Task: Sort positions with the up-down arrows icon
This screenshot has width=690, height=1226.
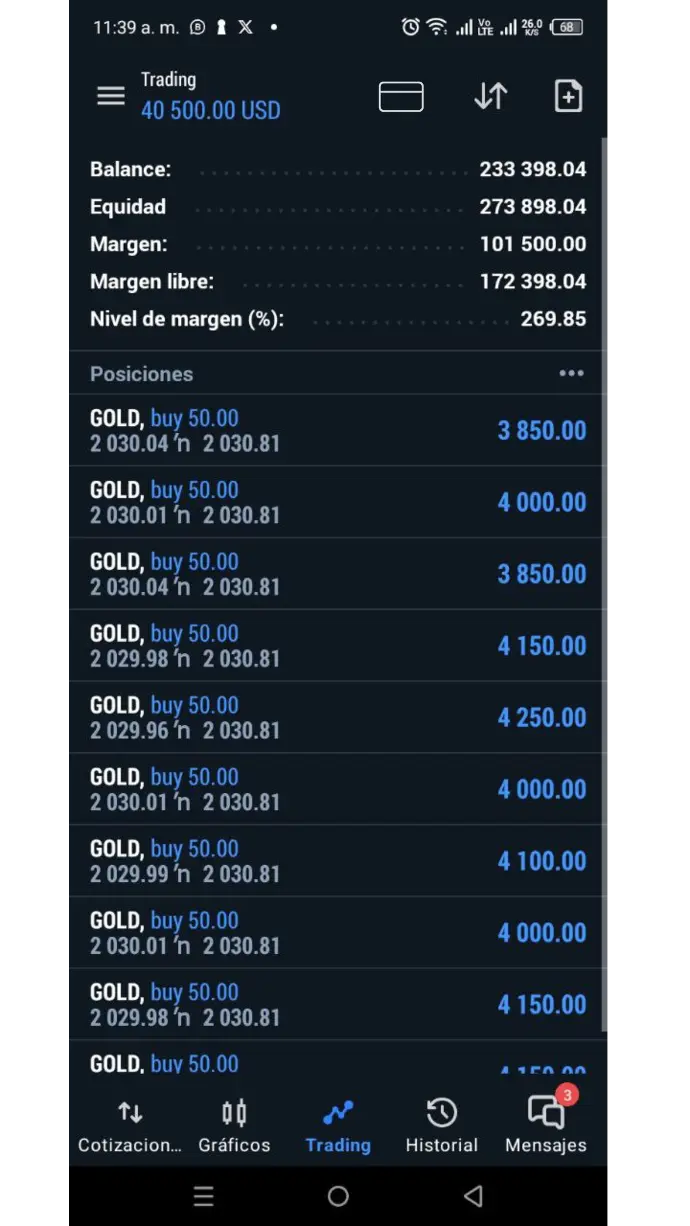Action: click(490, 96)
